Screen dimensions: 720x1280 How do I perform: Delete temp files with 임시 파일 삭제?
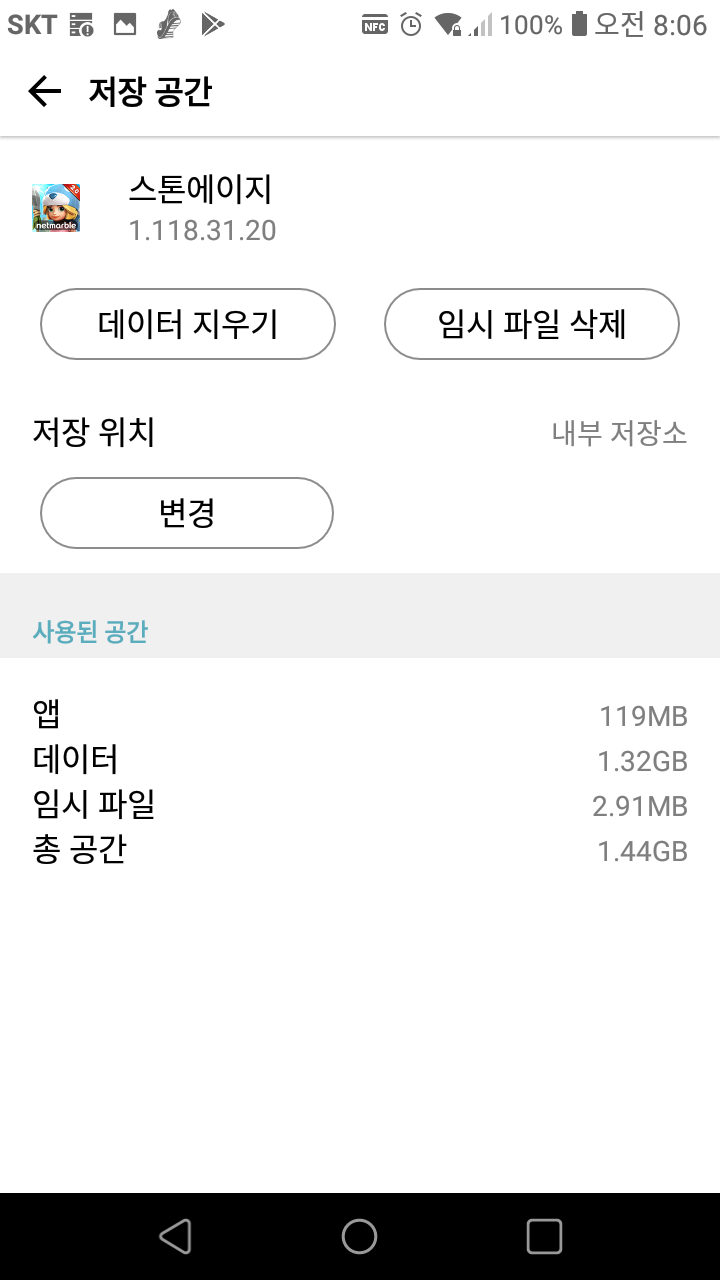click(x=532, y=324)
